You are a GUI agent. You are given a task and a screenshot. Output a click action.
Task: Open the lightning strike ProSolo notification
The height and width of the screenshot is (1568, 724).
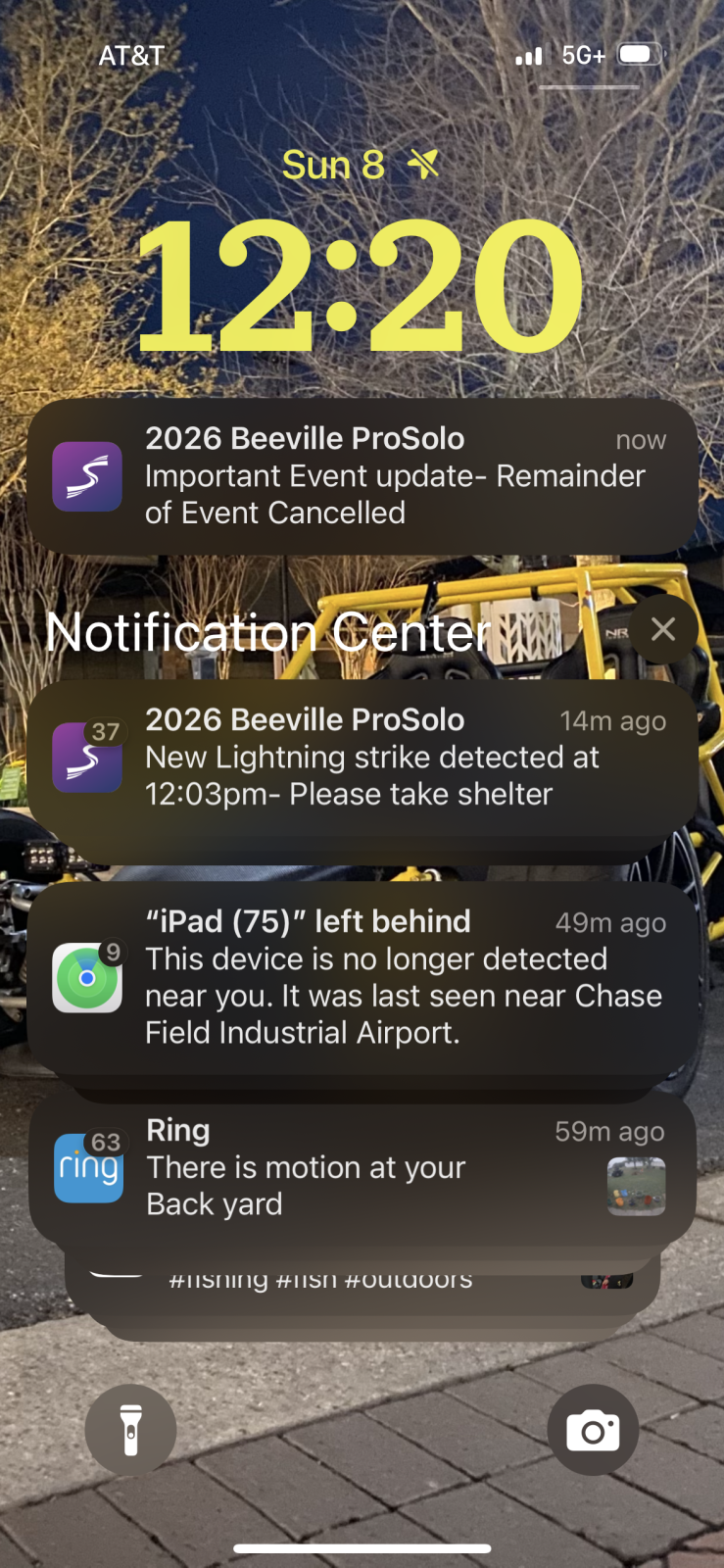click(x=362, y=758)
